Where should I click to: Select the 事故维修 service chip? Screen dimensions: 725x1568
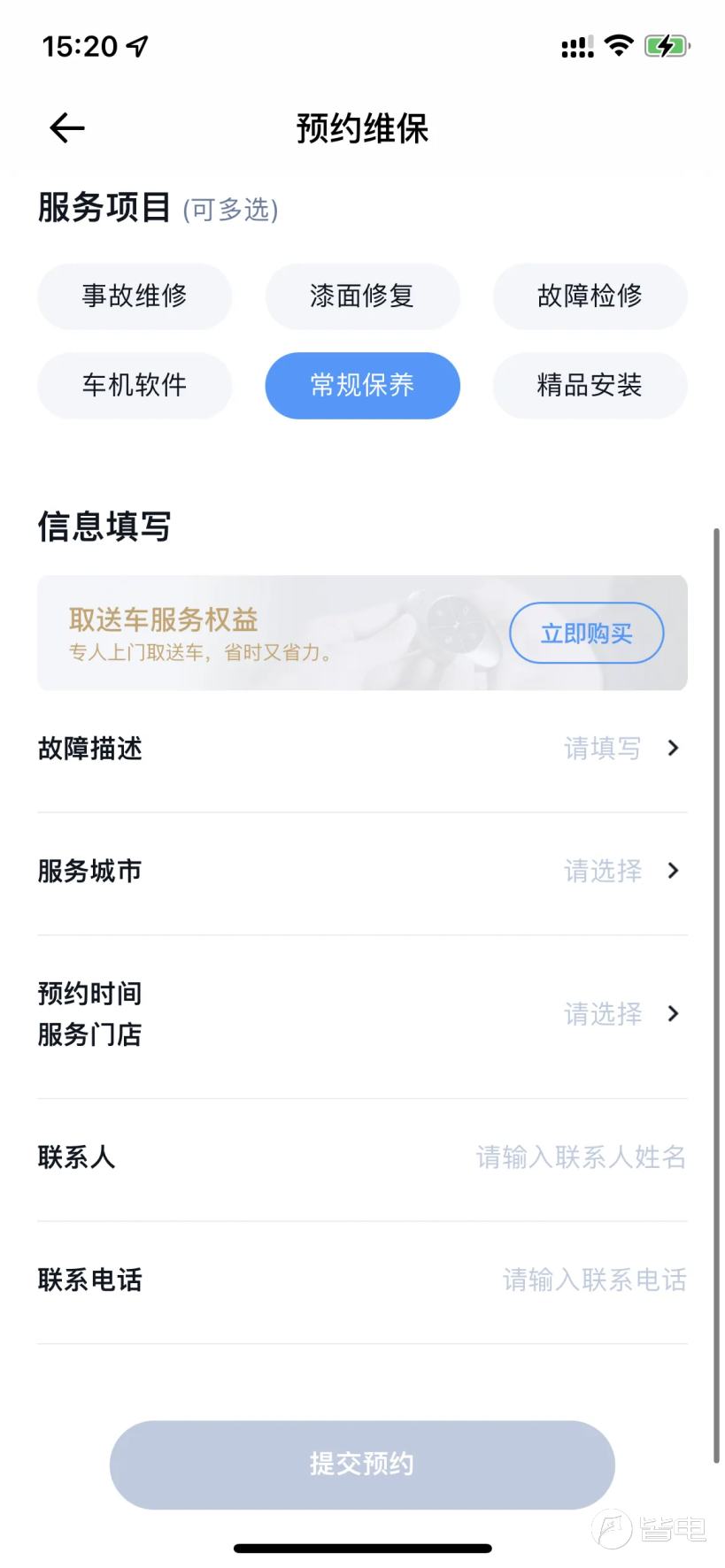click(x=135, y=296)
